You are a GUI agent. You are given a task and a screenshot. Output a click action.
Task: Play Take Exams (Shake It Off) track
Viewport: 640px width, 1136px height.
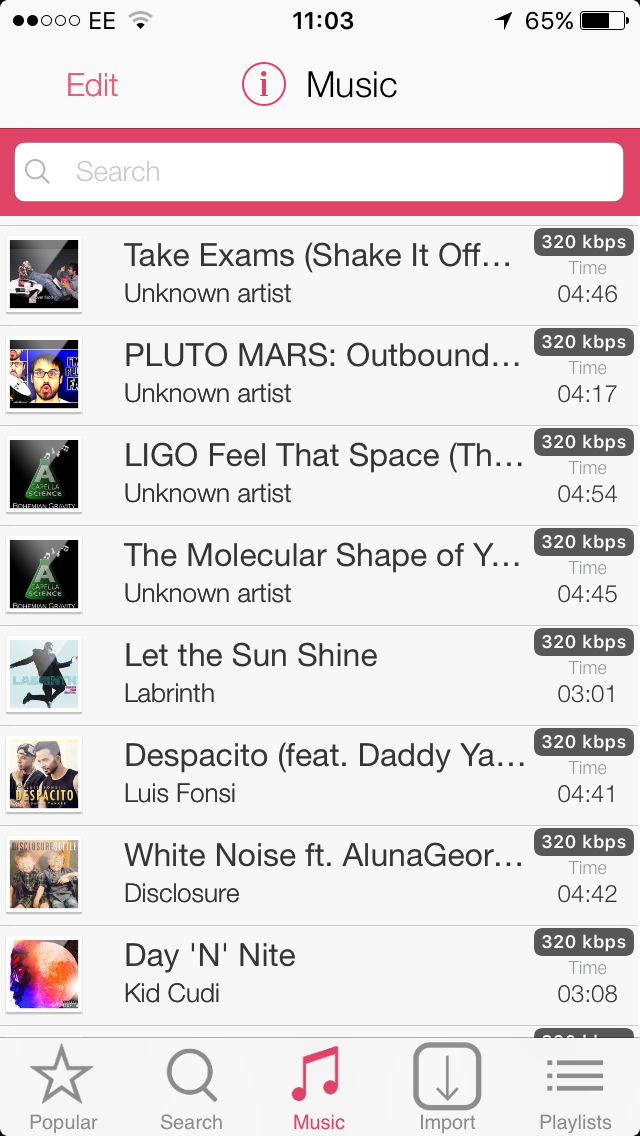[318, 274]
